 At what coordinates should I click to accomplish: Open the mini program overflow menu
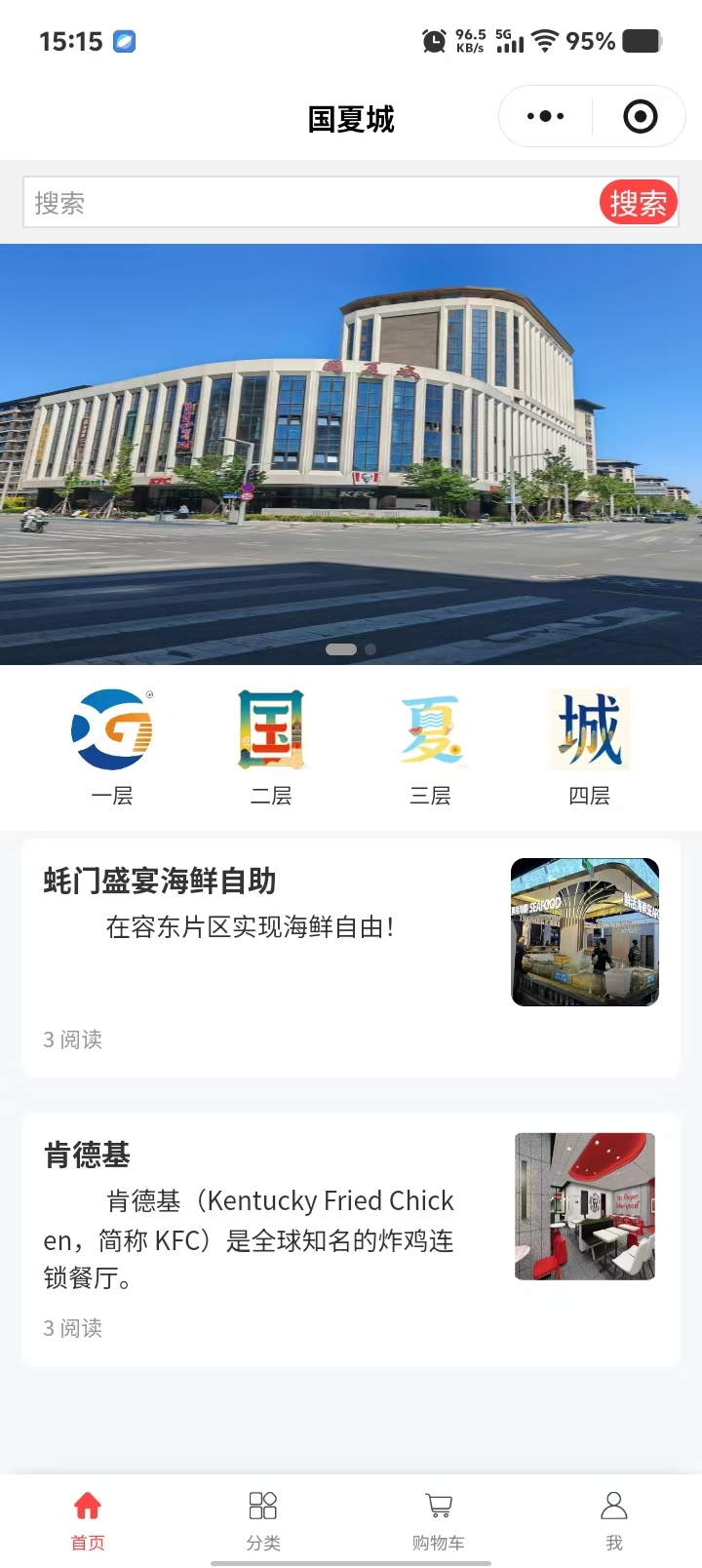tap(545, 117)
